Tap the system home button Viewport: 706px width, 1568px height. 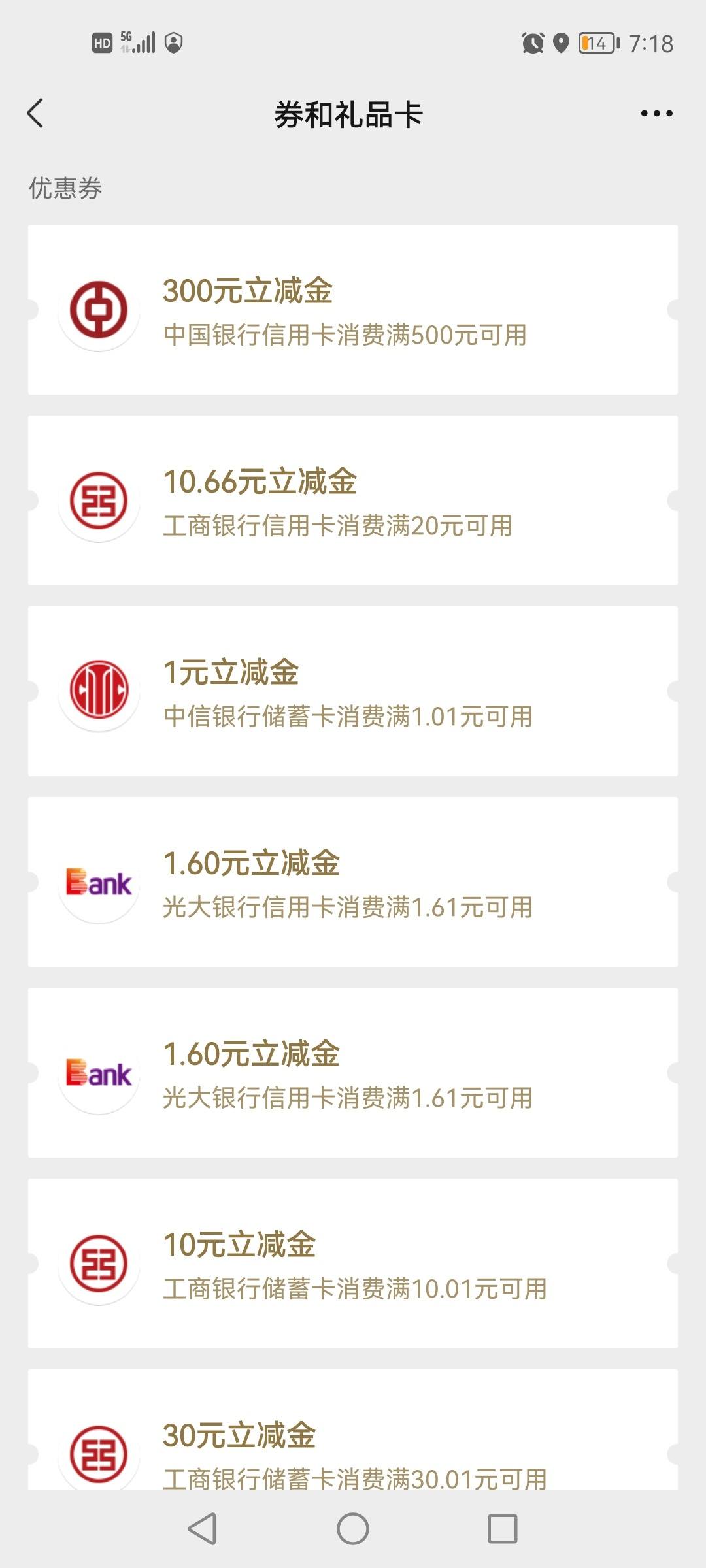click(353, 1529)
